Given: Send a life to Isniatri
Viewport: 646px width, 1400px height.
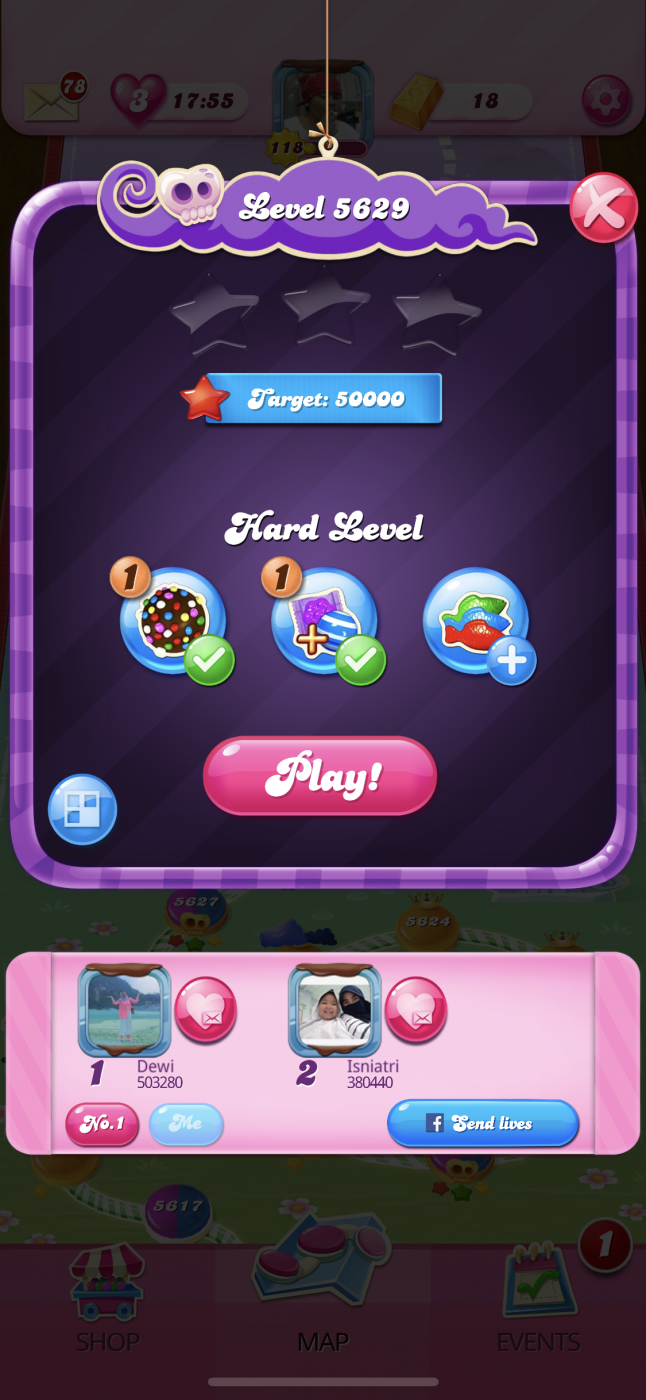Looking at the screenshot, I should 416,1010.
